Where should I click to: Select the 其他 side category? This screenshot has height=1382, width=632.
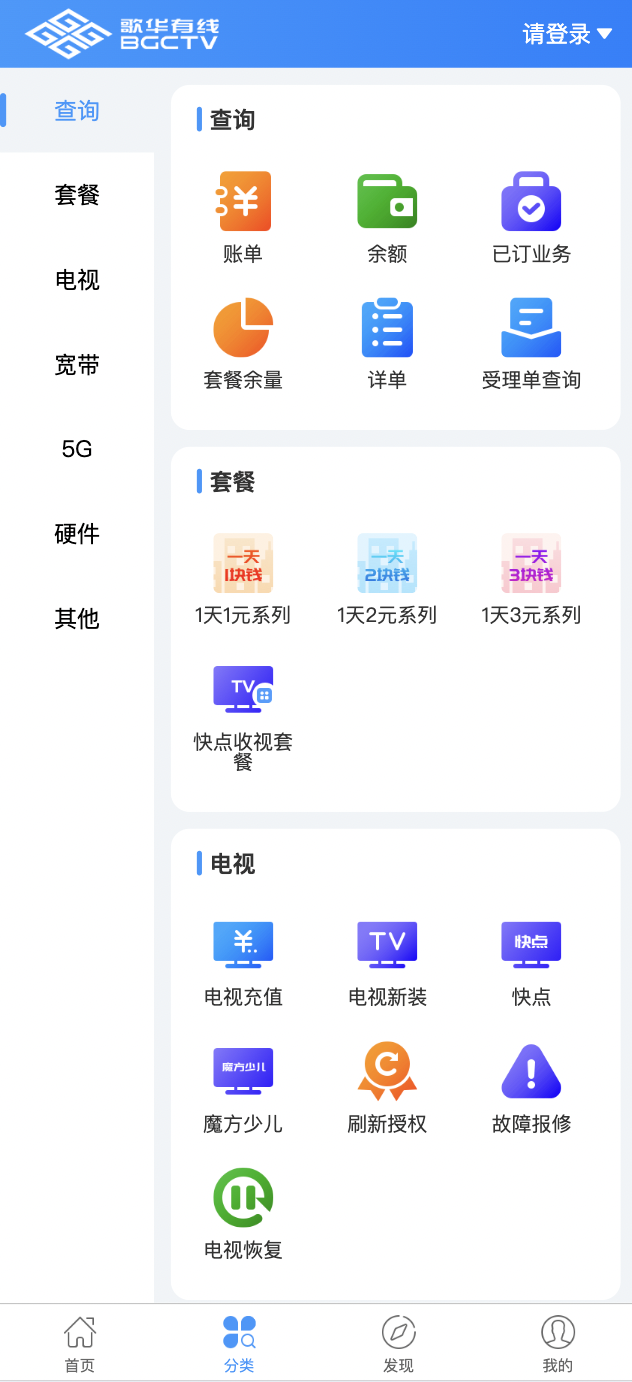(x=77, y=619)
